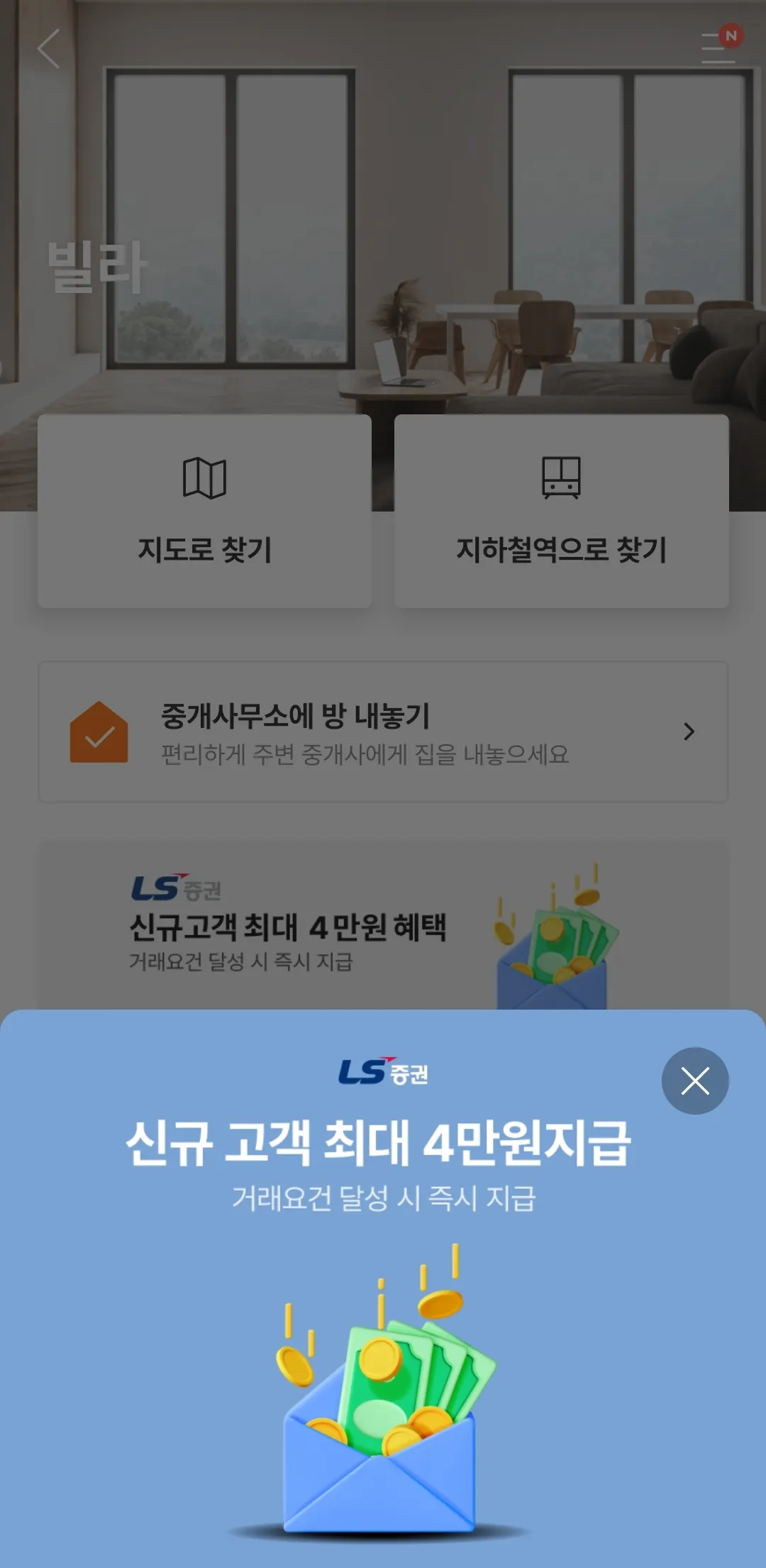Image resolution: width=766 pixels, height=1568 pixels.
Task: Select 지도로 찾기 map search
Action: click(x=204, y=511)
